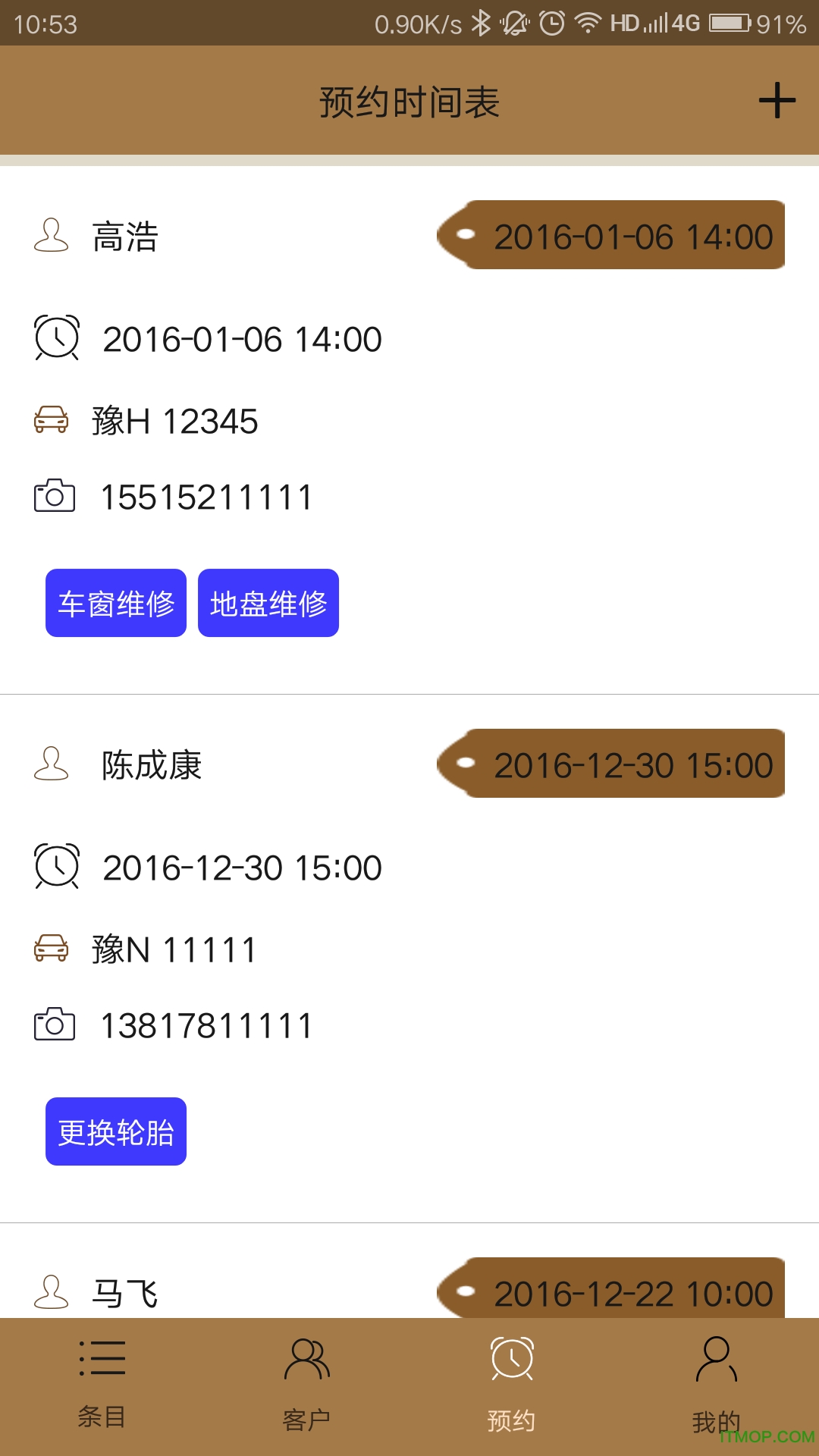Select the 地盘维修 service tag
Screen dimensions: 819x1456
coord(268,604)
